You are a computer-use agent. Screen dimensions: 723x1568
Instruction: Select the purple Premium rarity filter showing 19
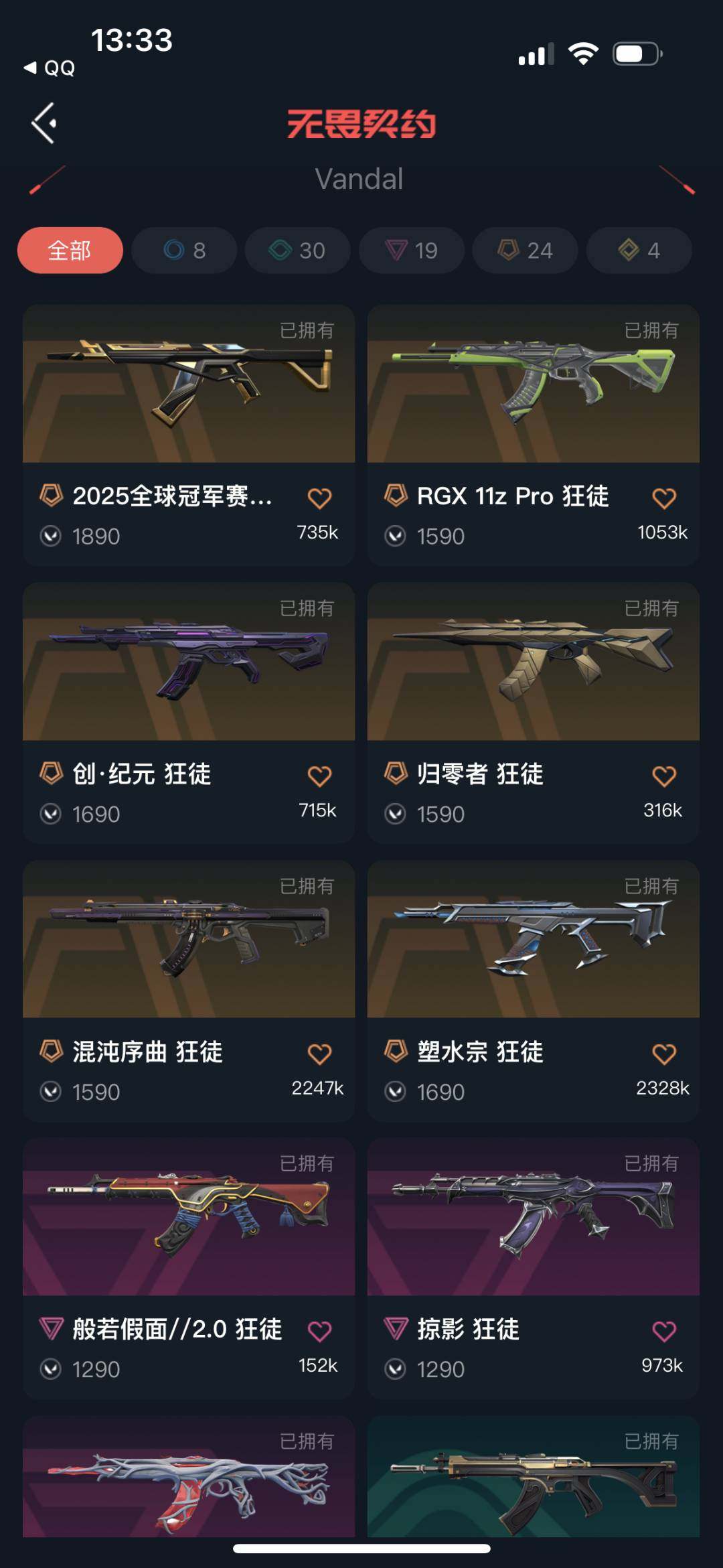coord(411,250)
